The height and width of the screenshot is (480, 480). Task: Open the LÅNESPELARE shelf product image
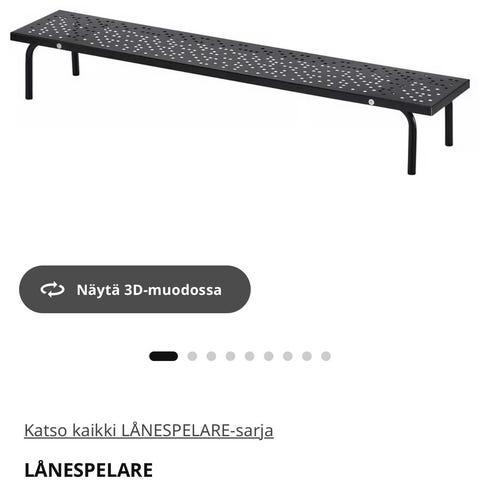click(240, 93)
